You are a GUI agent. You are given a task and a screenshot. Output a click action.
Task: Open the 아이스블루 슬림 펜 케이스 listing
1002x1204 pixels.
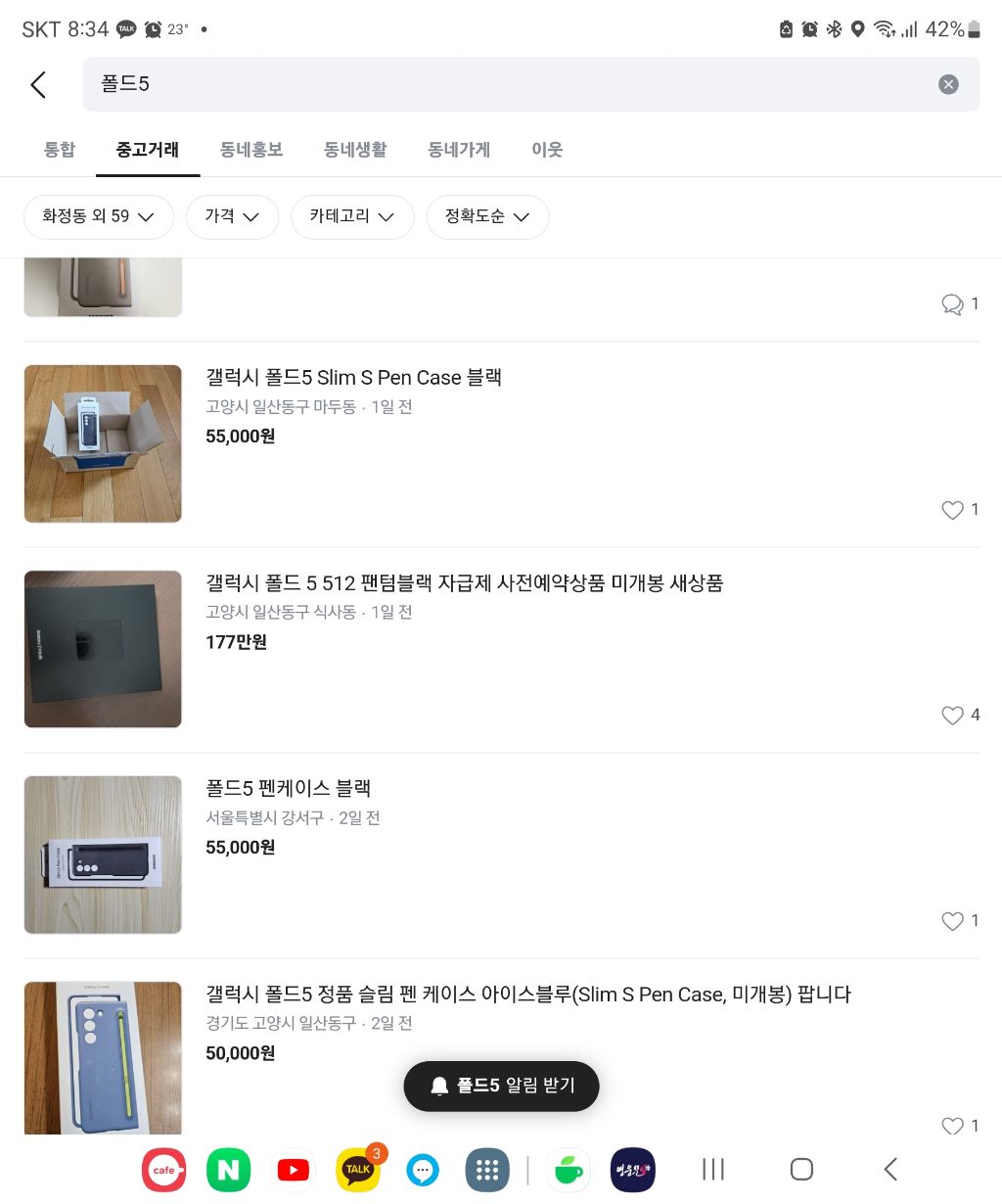[527, 995]
